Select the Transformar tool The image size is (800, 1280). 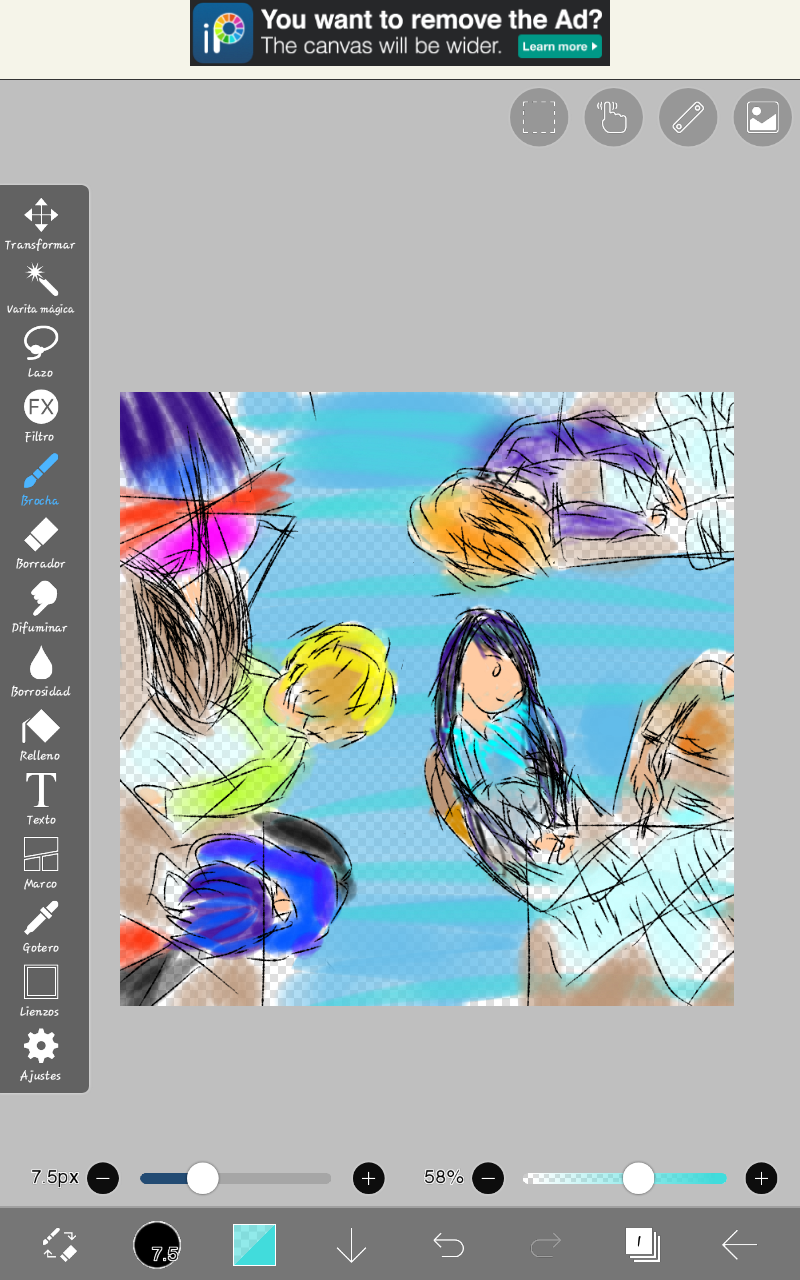pos(41,224)
